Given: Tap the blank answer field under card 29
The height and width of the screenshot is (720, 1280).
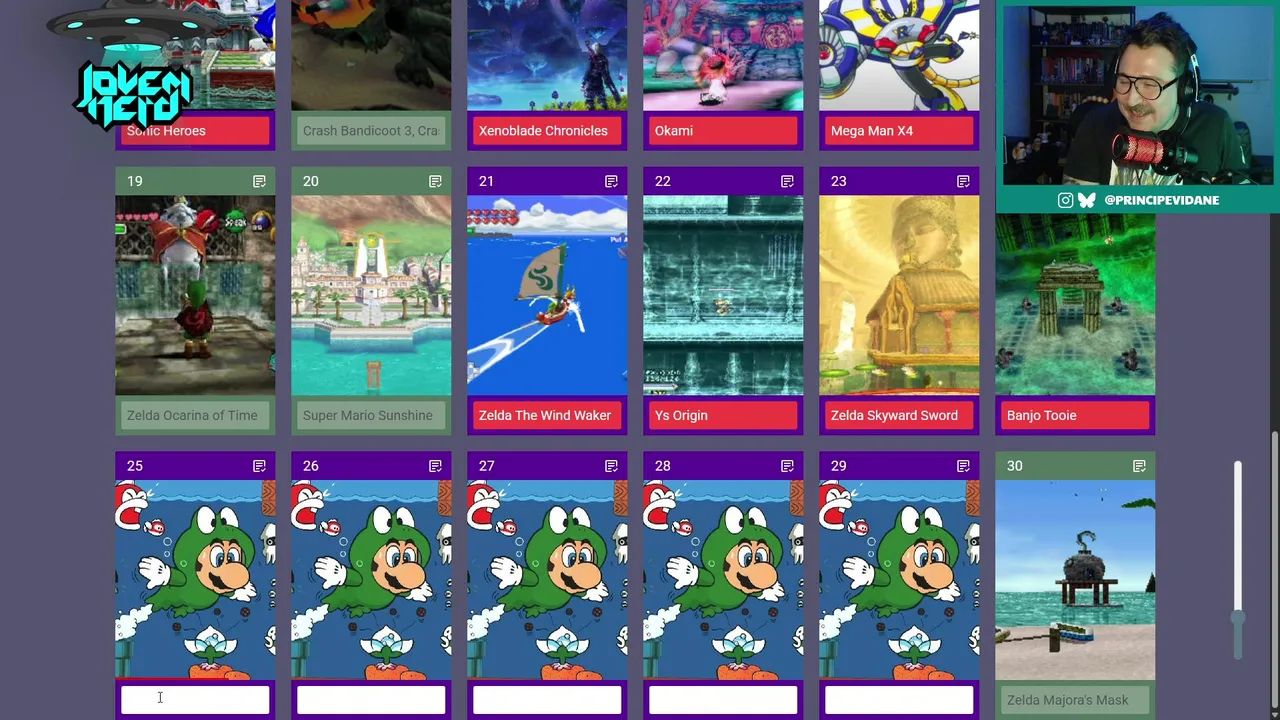Looking at the screenshot, I should (x=899, y=699).
